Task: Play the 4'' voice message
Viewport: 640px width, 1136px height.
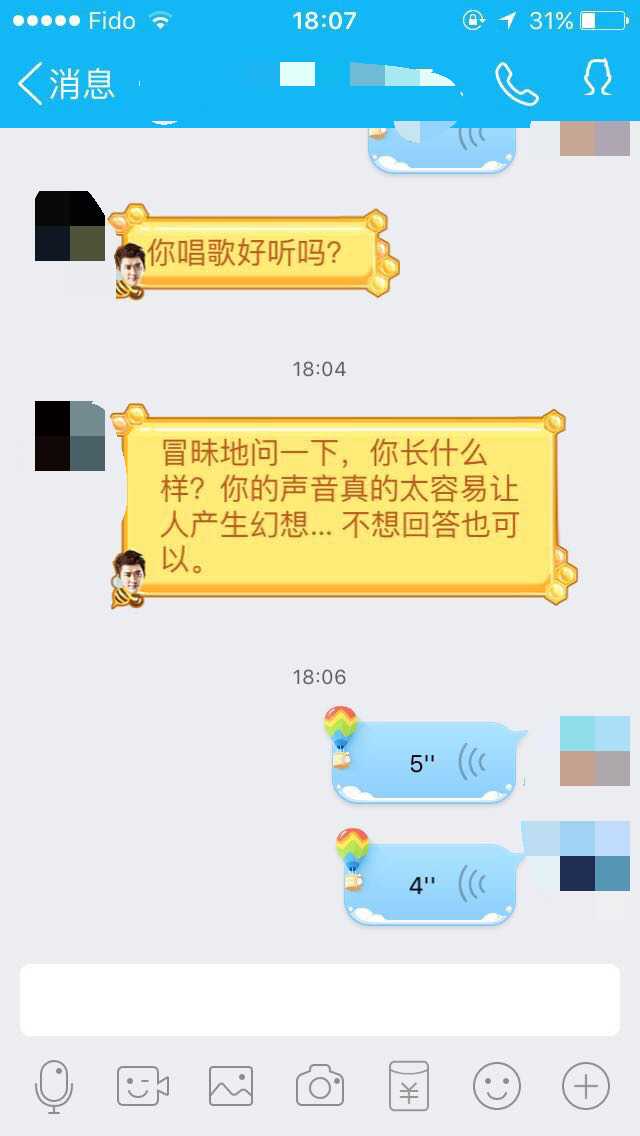Action: [431, 885]
